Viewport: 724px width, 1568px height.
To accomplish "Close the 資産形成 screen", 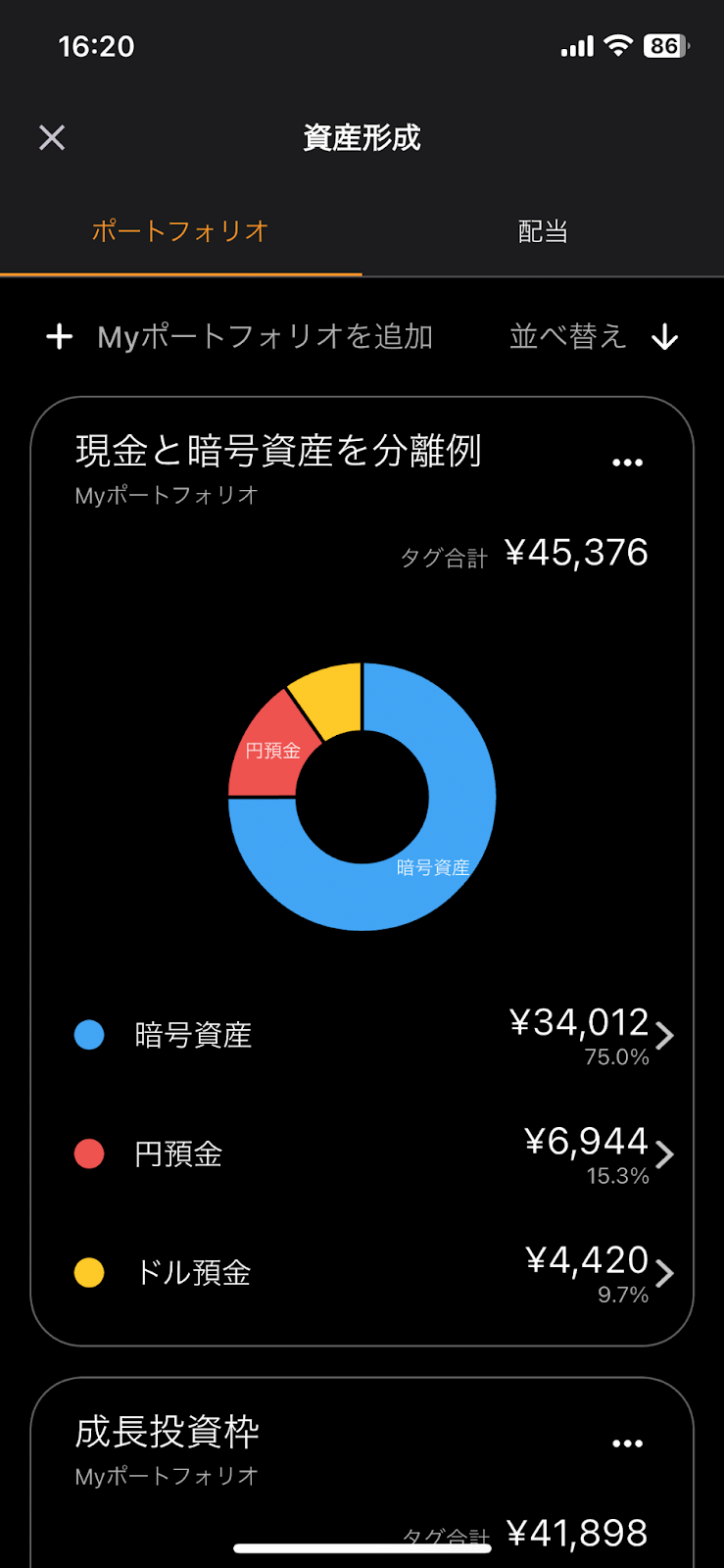I will pos(52,137).
